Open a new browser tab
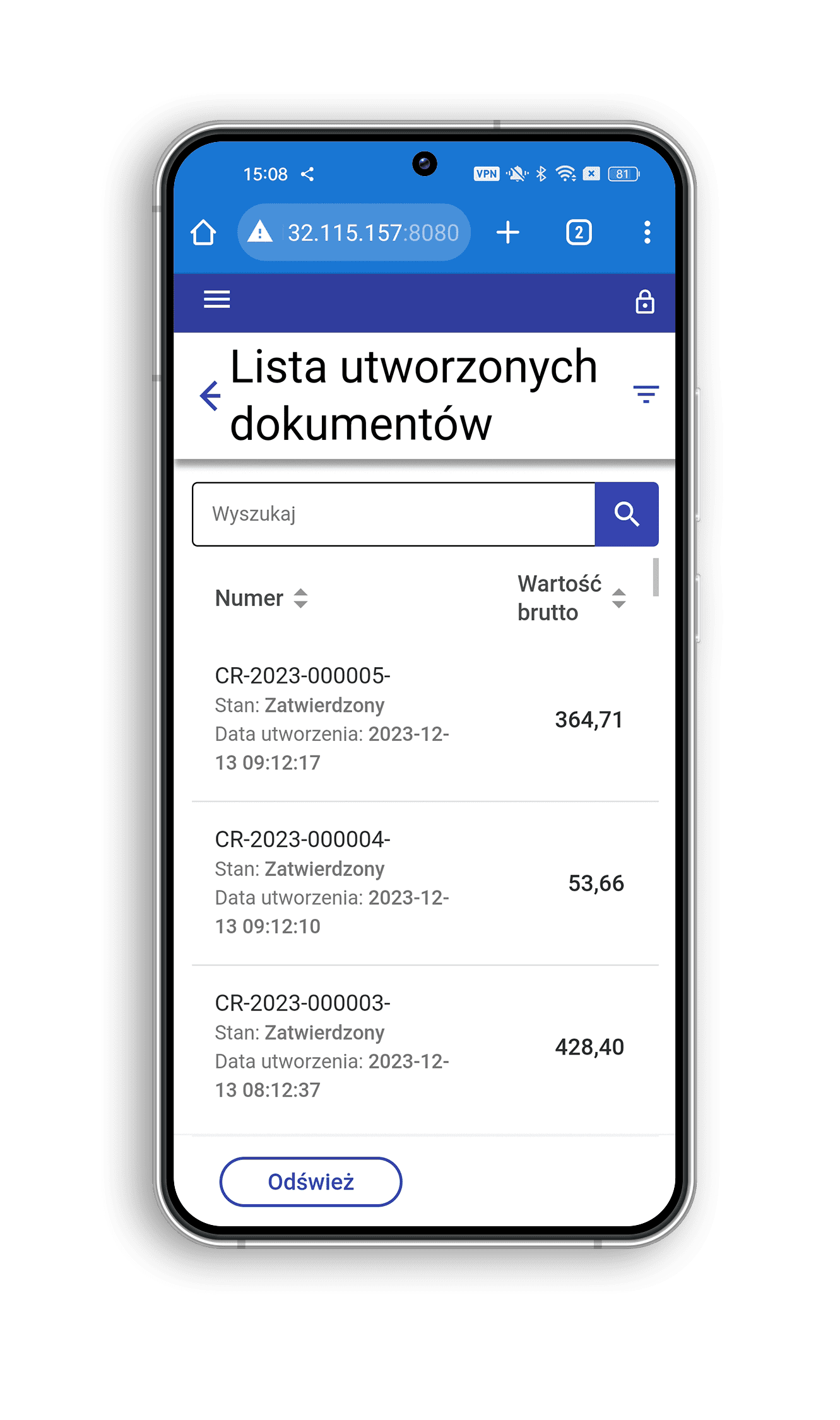Image resolution: width=840 pixels, height=1420 pixels. pyautogui.click(x=507, y=232)
